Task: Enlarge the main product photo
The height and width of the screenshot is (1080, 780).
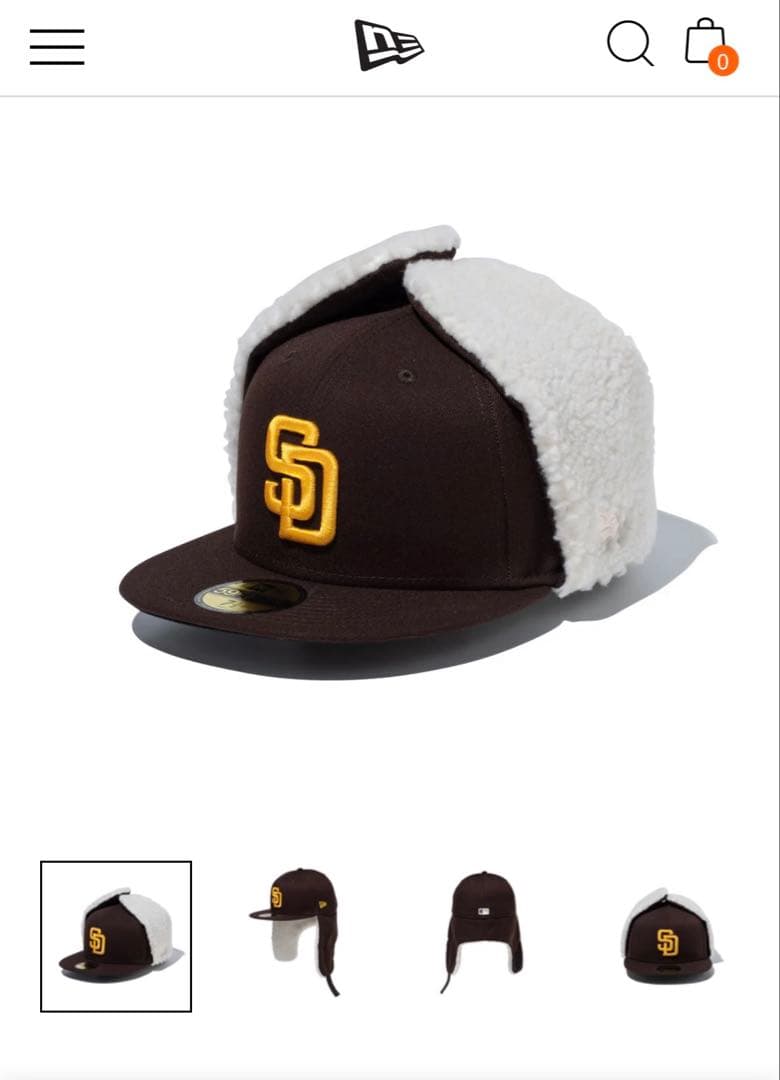Action: tap(390, 450)
